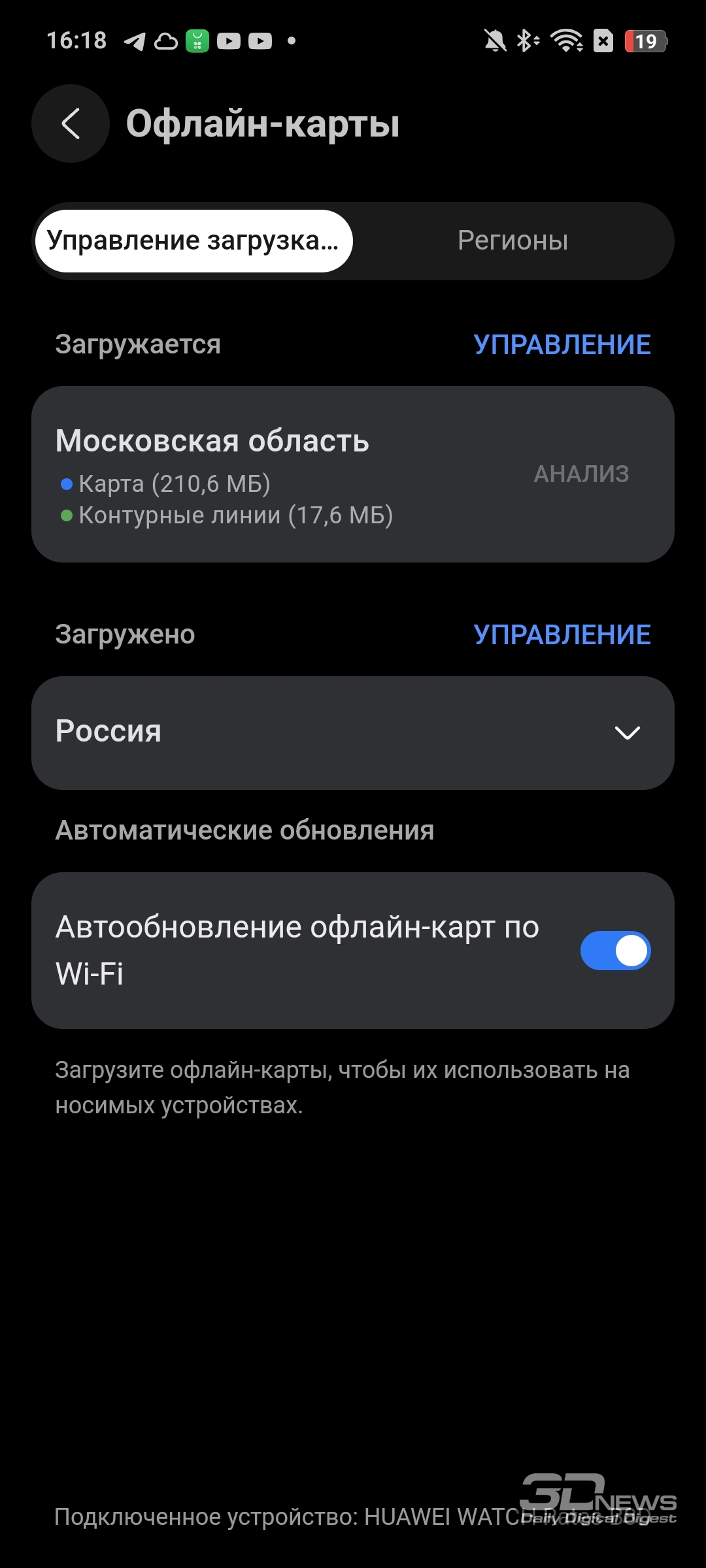Expand the Россия downloaded maps list
This screenshot has height=1568, width=706.
[353, 732]
